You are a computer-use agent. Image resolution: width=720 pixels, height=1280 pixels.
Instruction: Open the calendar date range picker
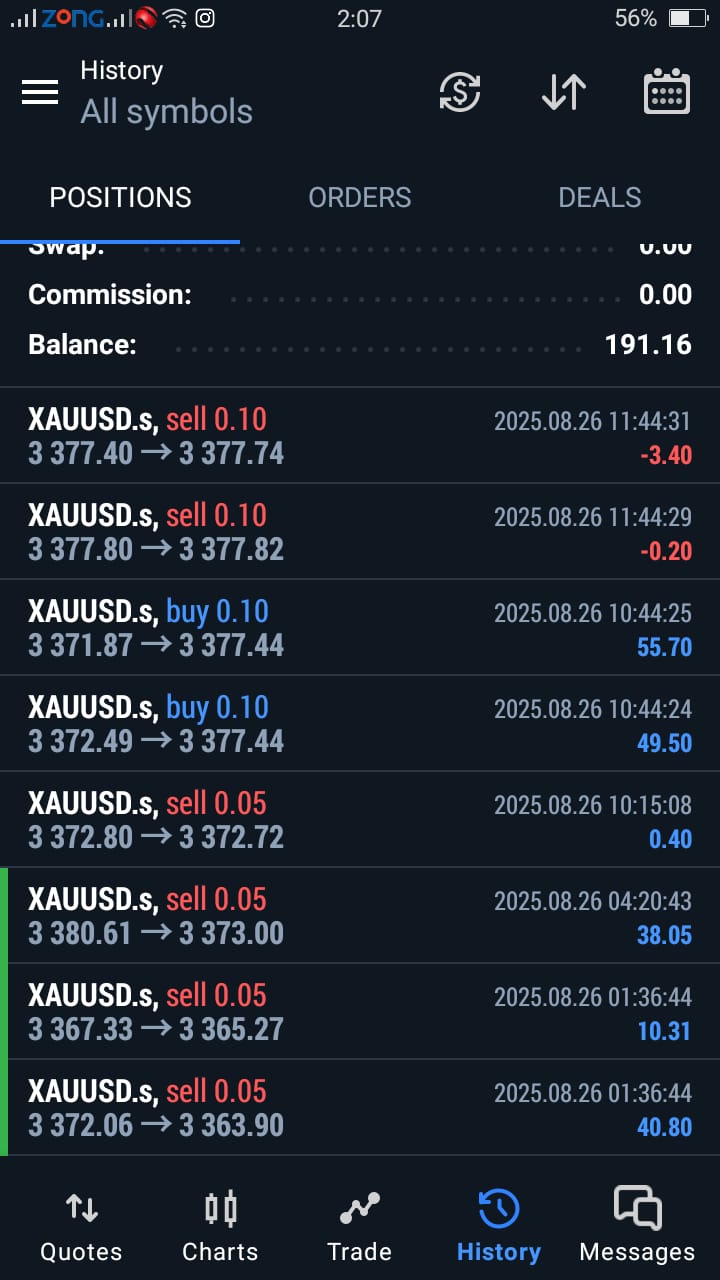[x=666, y=93]
